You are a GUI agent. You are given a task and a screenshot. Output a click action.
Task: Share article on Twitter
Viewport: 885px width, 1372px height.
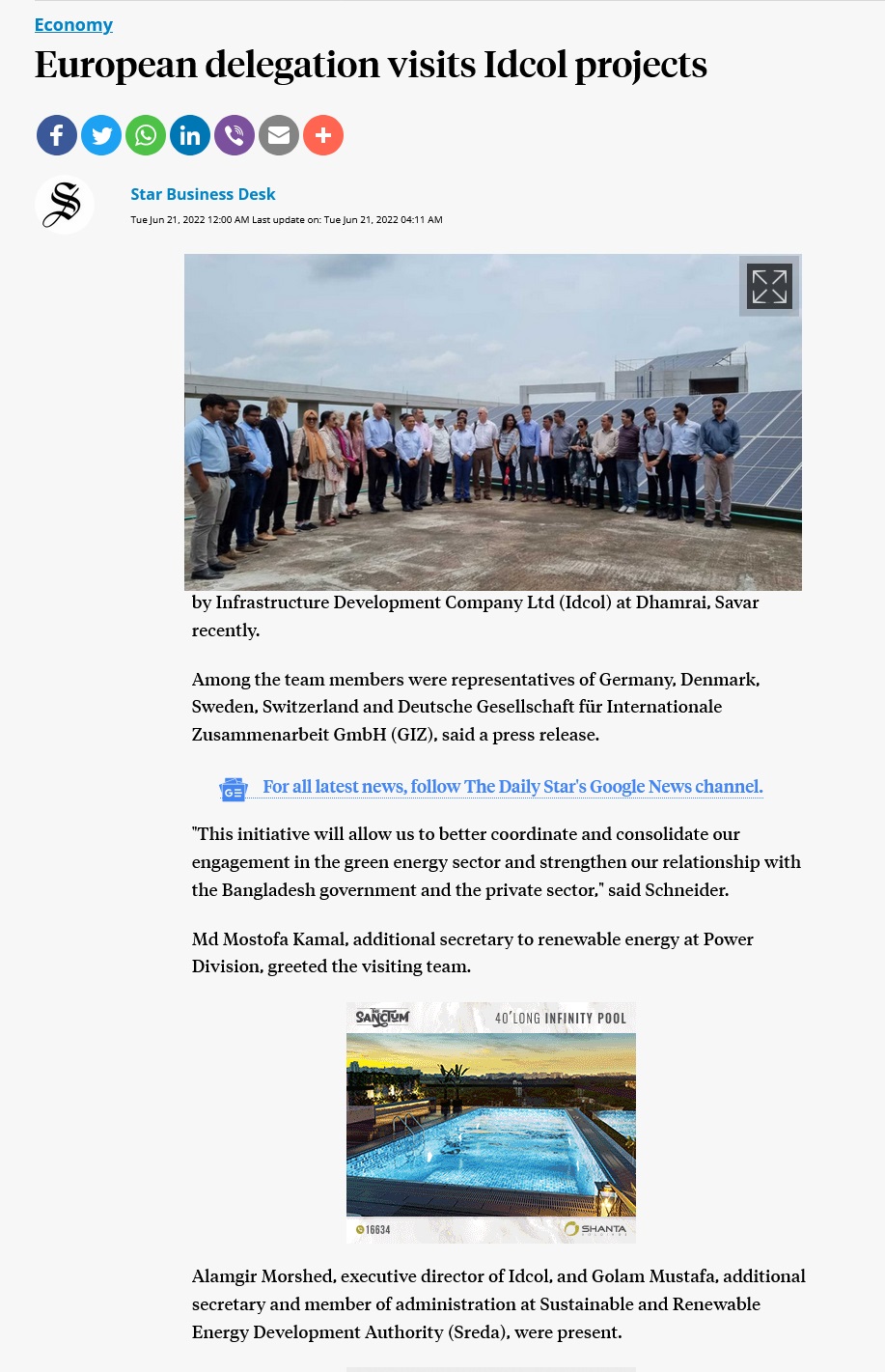[101, 135]
